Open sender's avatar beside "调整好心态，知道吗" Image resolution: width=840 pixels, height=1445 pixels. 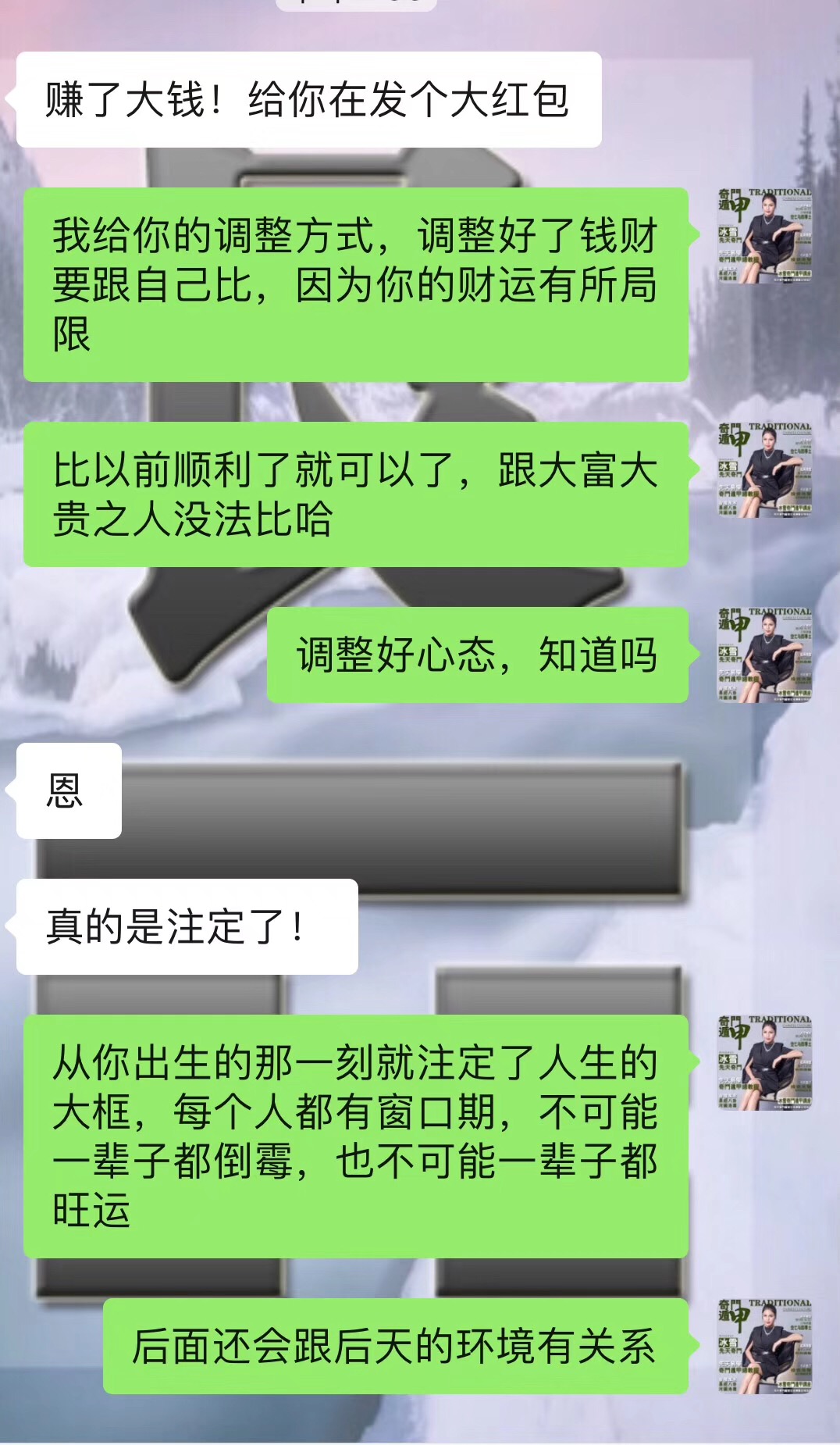click(764, 655)
